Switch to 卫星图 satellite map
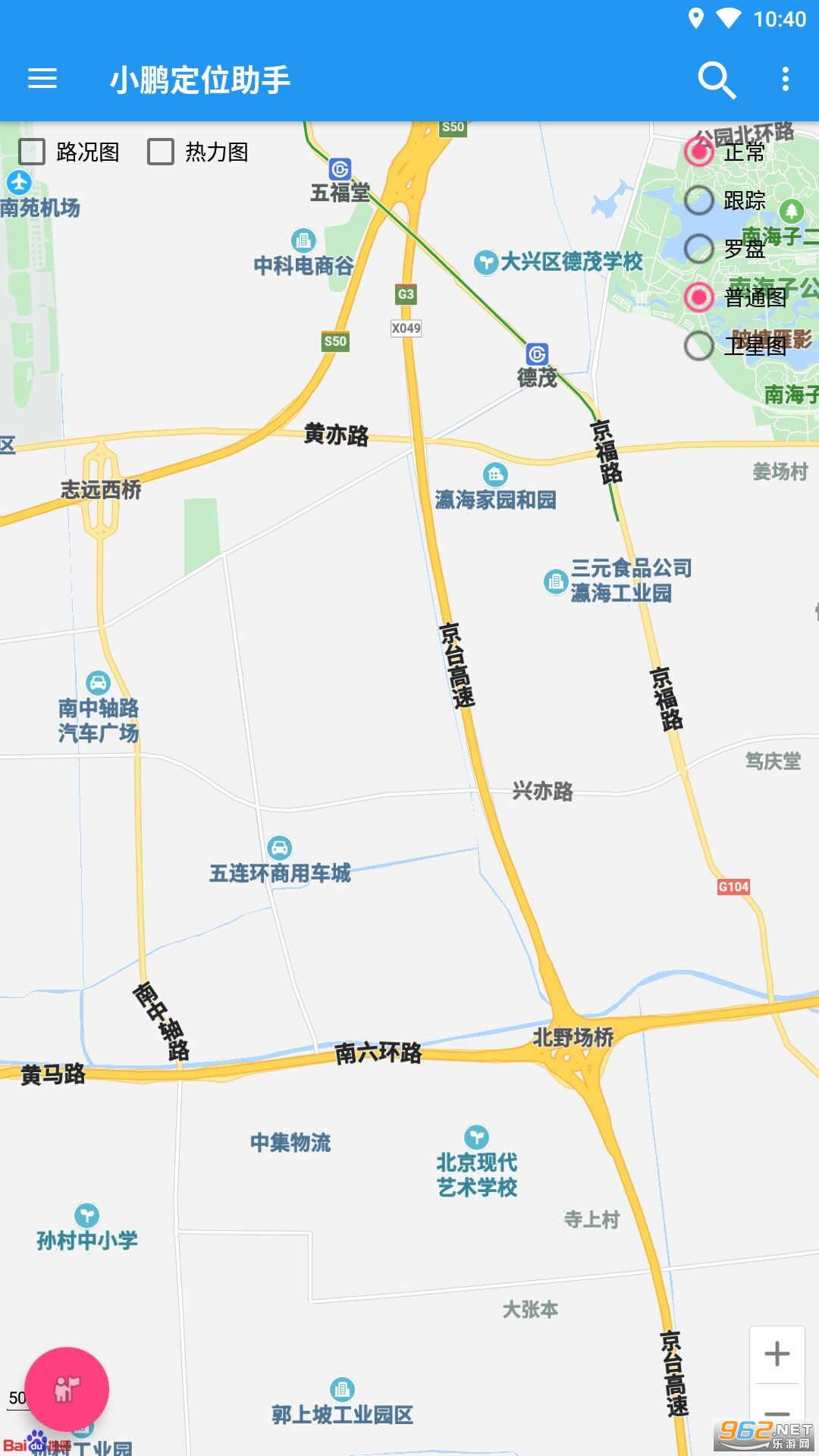This screenshot has height=1456, width=819. coord(736,346)
